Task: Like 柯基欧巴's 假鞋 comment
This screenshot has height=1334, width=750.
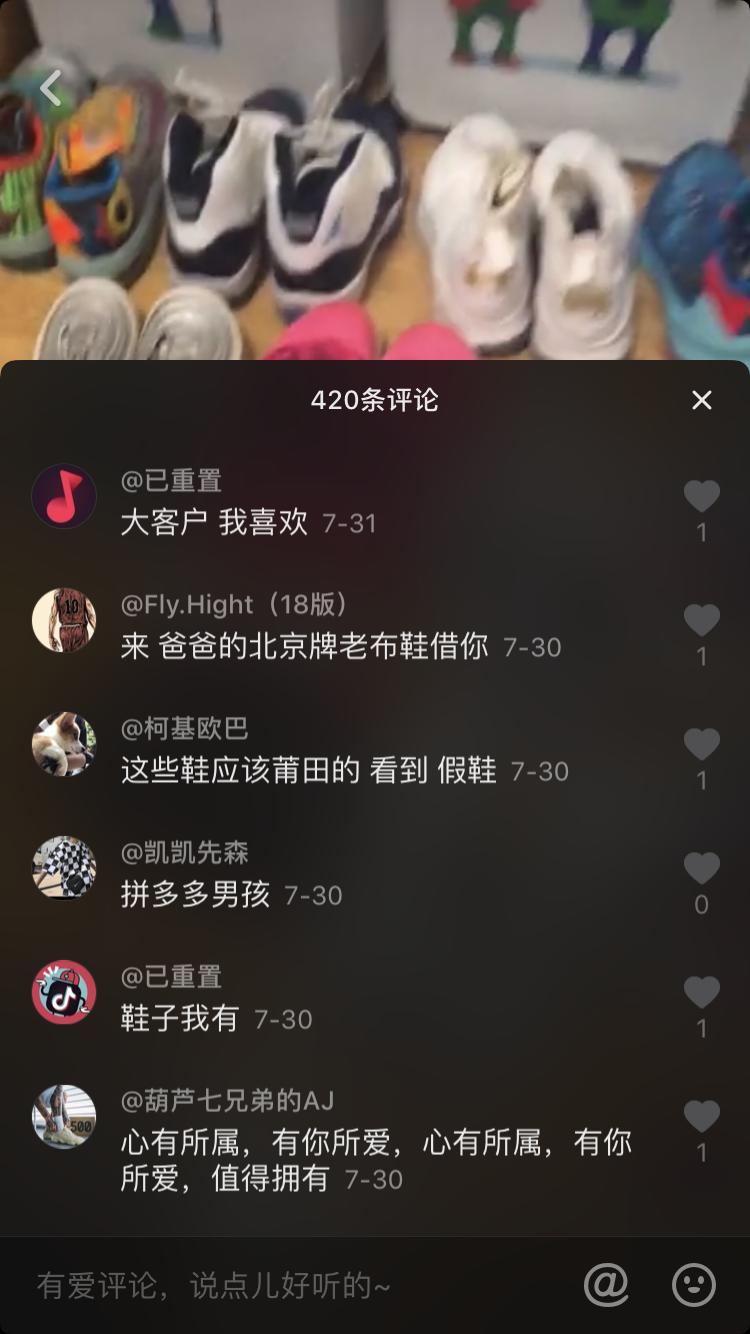Action: (x=701, y=744)
